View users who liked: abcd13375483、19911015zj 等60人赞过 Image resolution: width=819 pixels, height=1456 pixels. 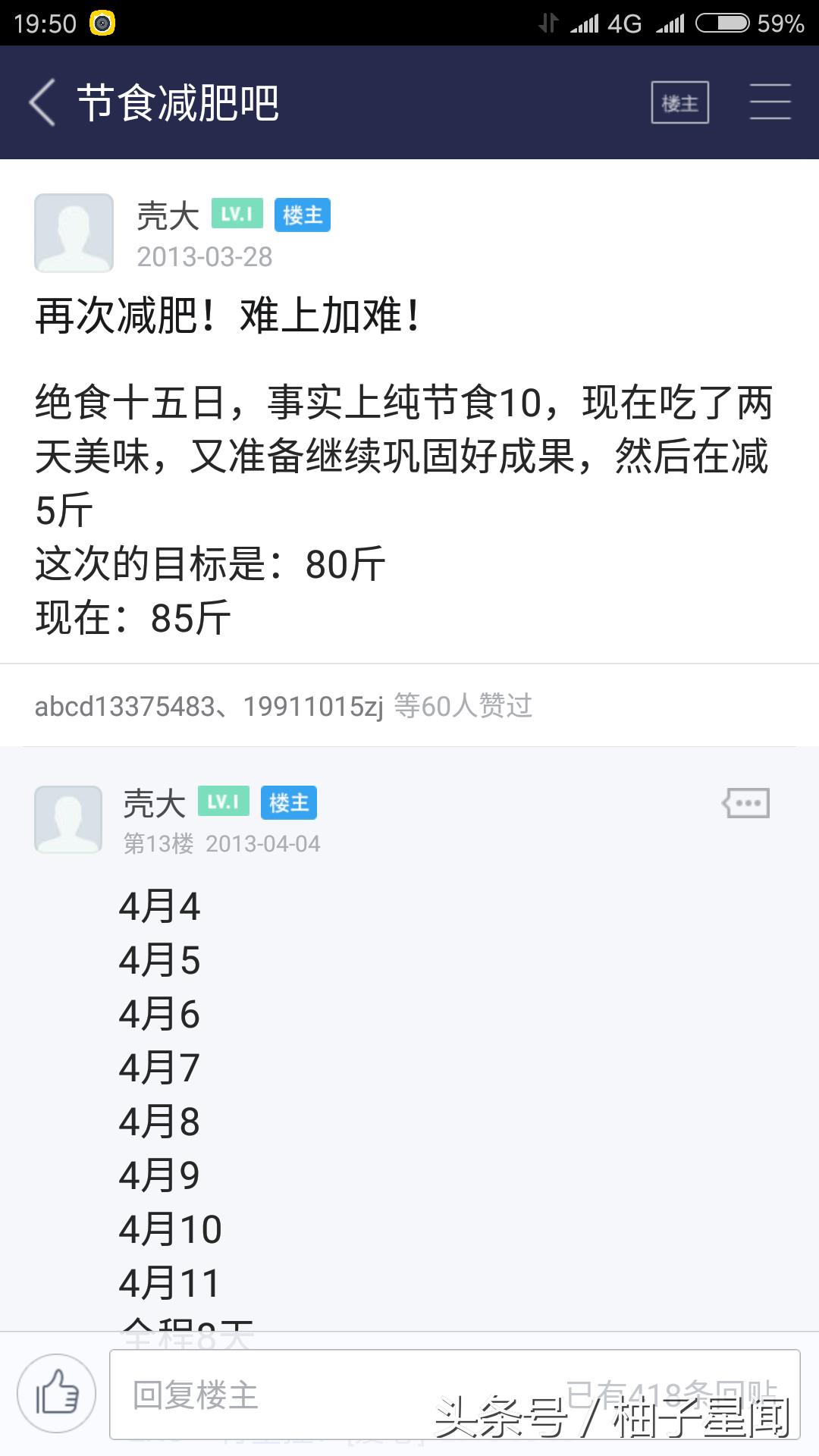(x=284, y=706)
